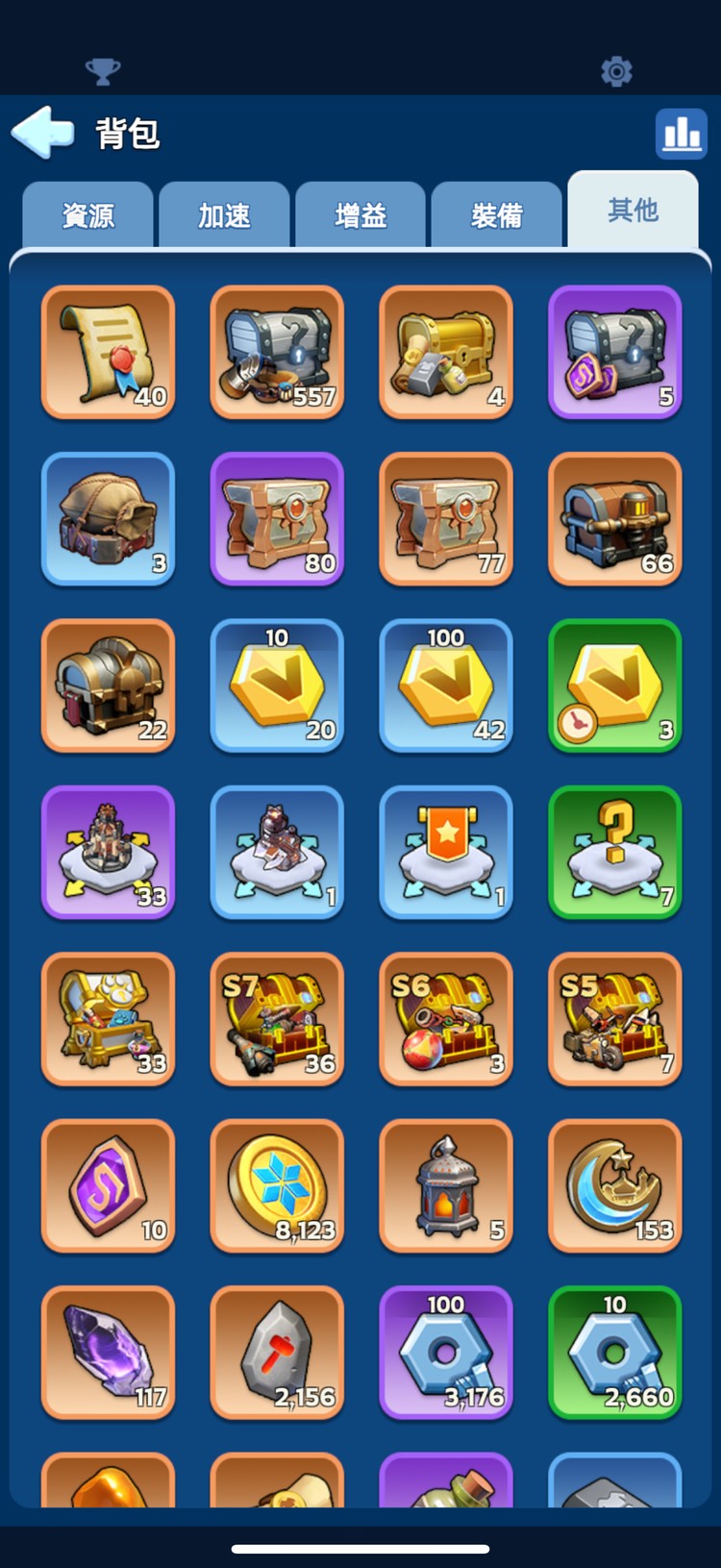Open the S7 treasure chest
Screen dimensions: 721x1568
pos(277,1019)
